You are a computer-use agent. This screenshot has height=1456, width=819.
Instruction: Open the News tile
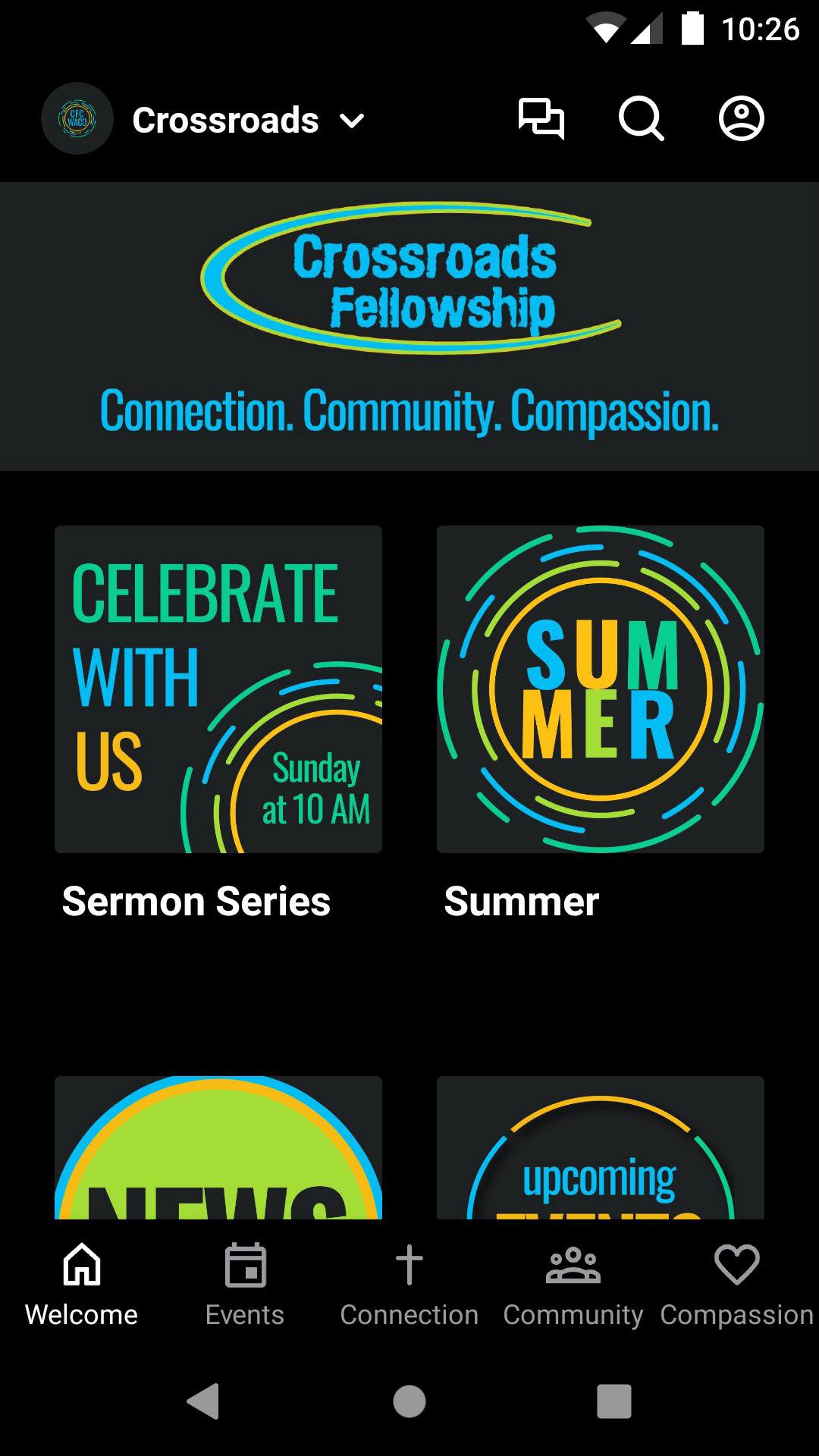click(218, 1147)
